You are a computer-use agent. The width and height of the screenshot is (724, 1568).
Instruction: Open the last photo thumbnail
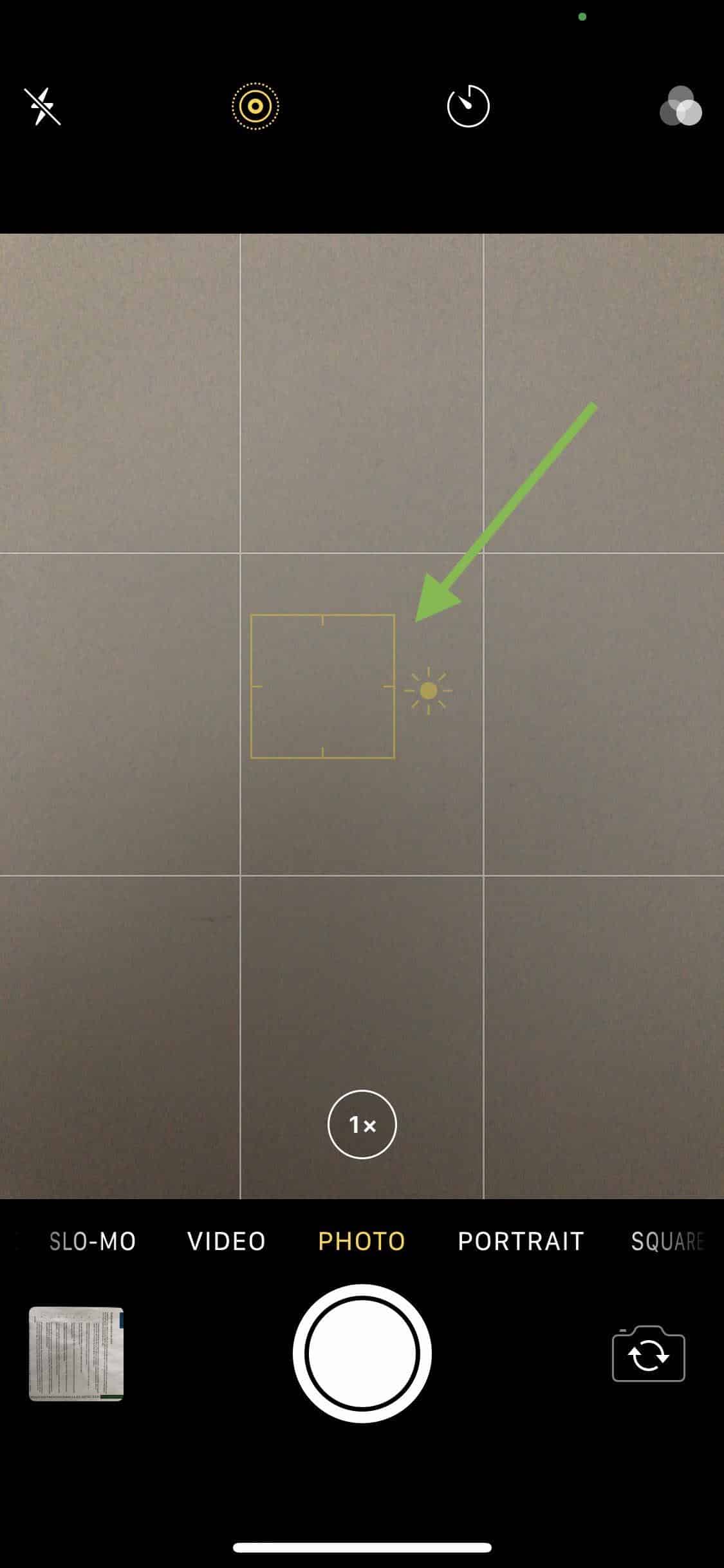click(76, 1354)
